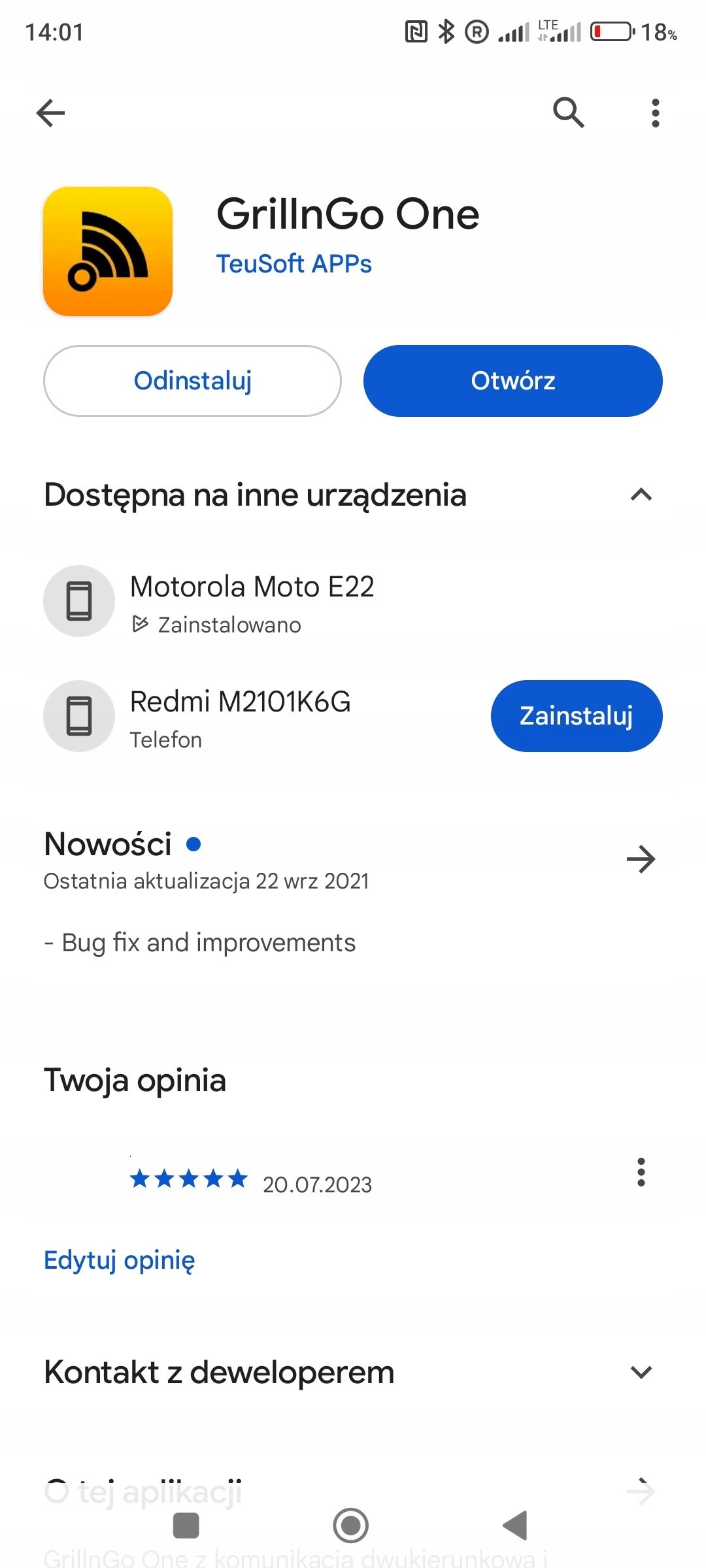This screenshot has width=706, height=1568.
Task: Open TeuSoft APPs developer page
Action: pyautogui.click(x=294, y=264)
